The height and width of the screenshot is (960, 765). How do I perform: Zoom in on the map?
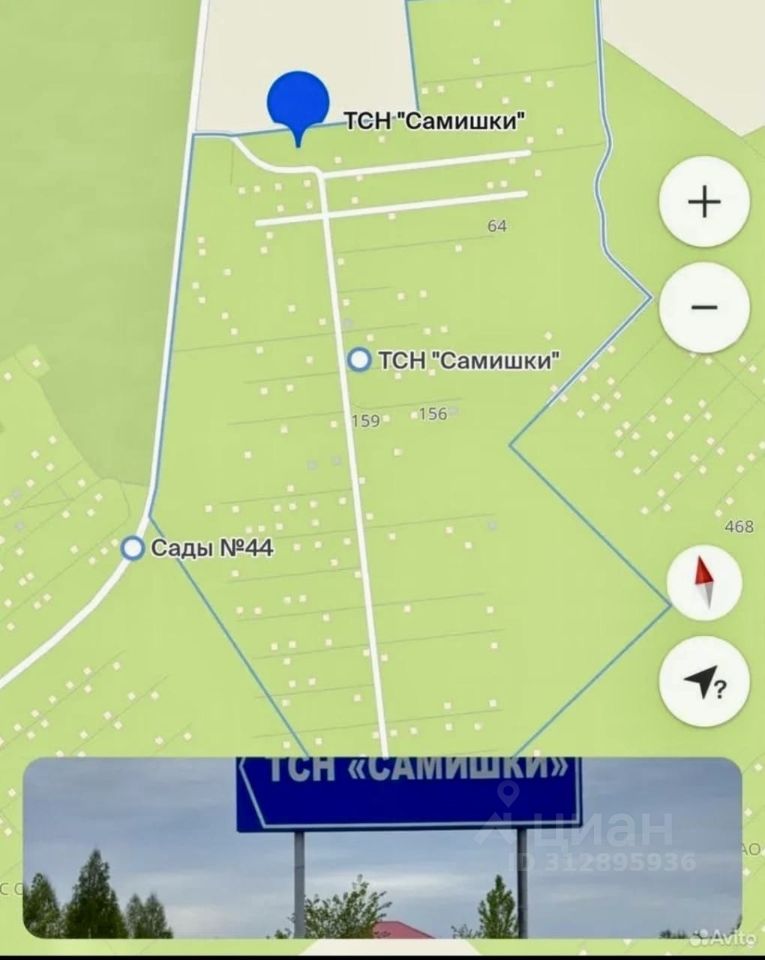coord(704,202)
